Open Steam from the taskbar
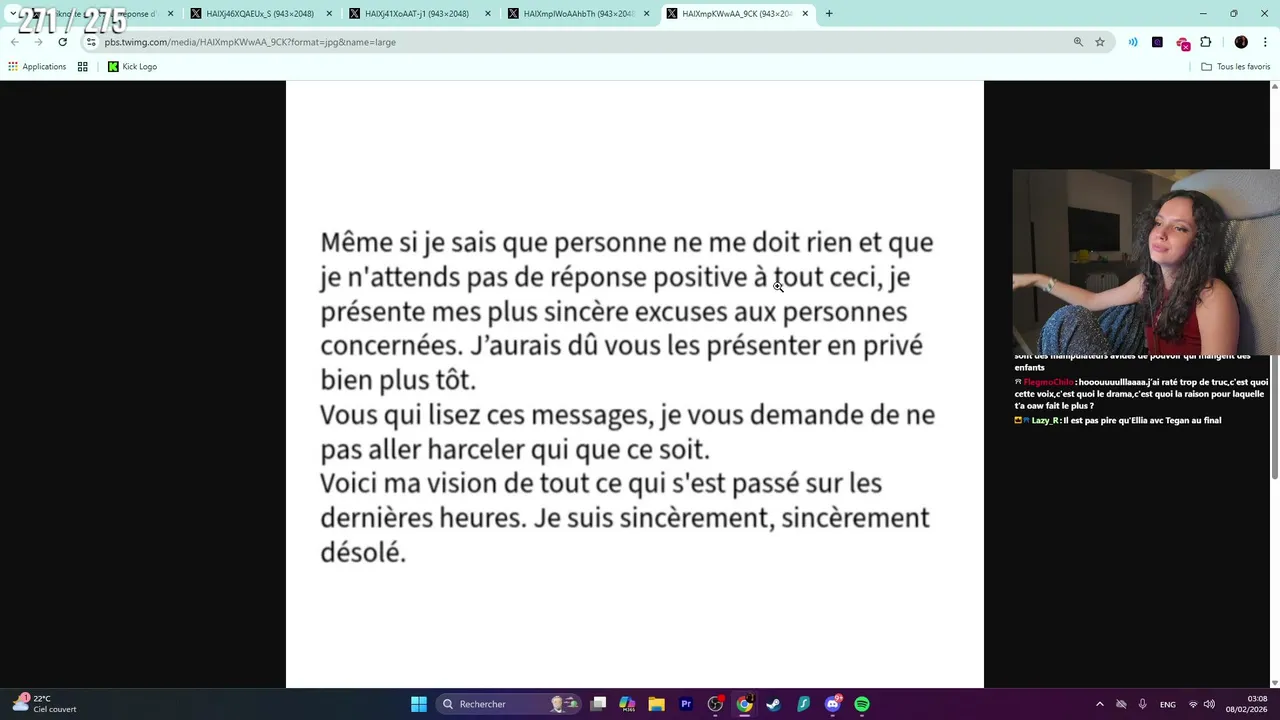 click(773, 704)
